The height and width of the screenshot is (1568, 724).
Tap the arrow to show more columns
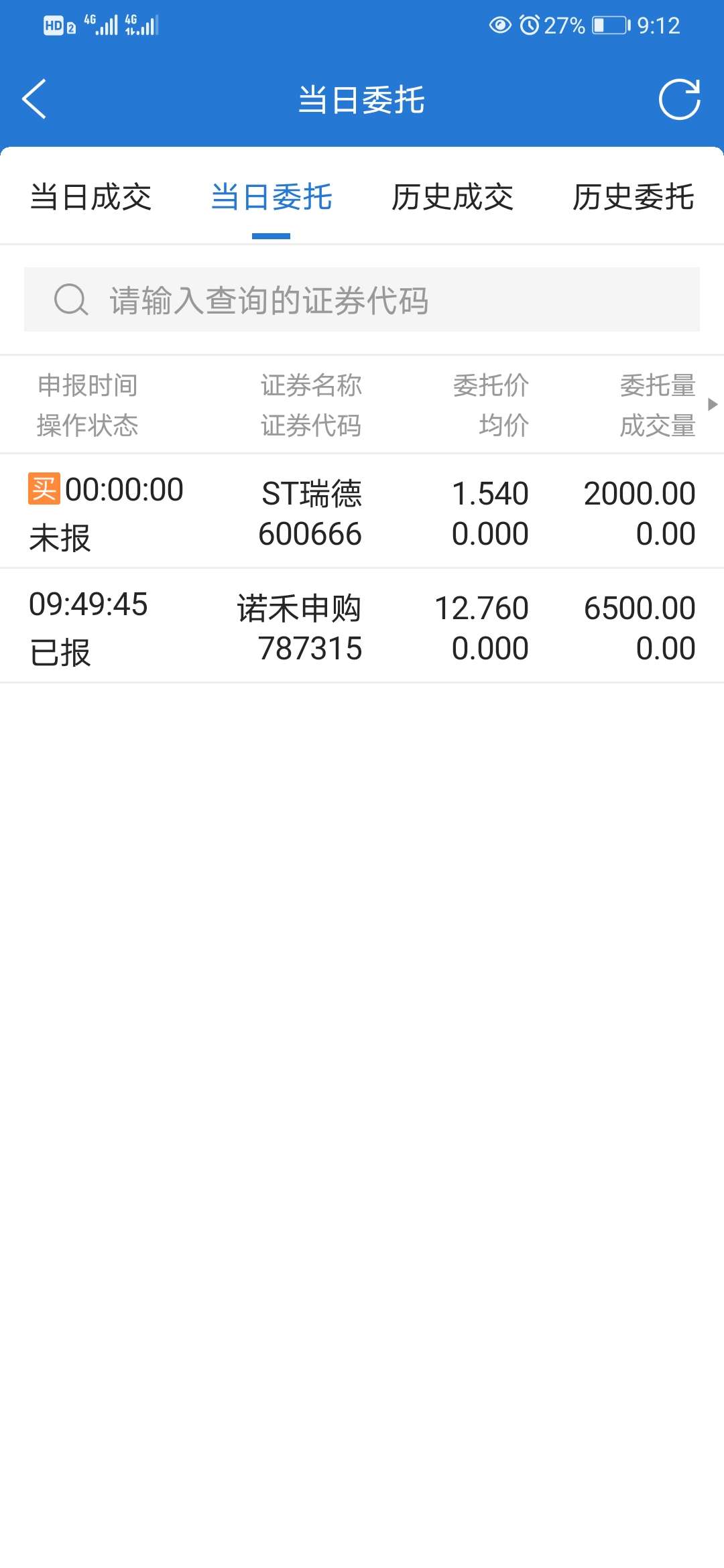[713, 404]
